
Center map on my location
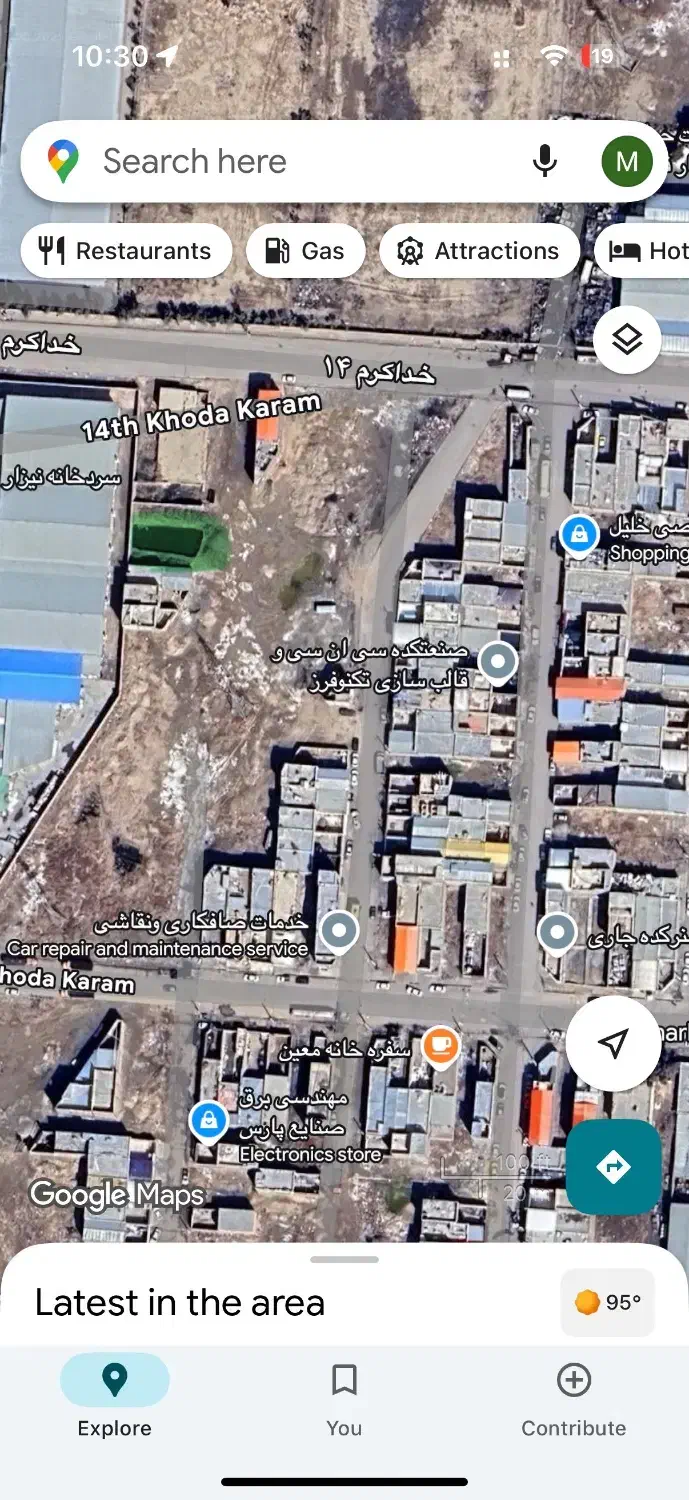(x=613, y=1043)
